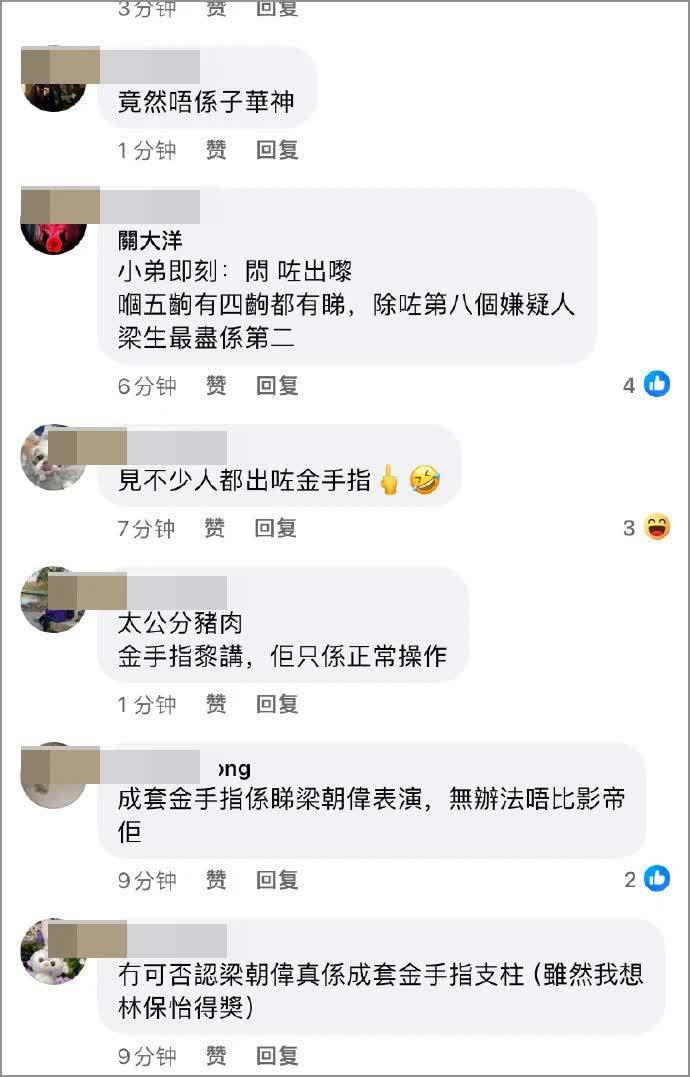The width and height of the screenshot is (690, 1077).
Task: Like the comment '竟然唔係子華神'
Action: click(x=216, y=150)
